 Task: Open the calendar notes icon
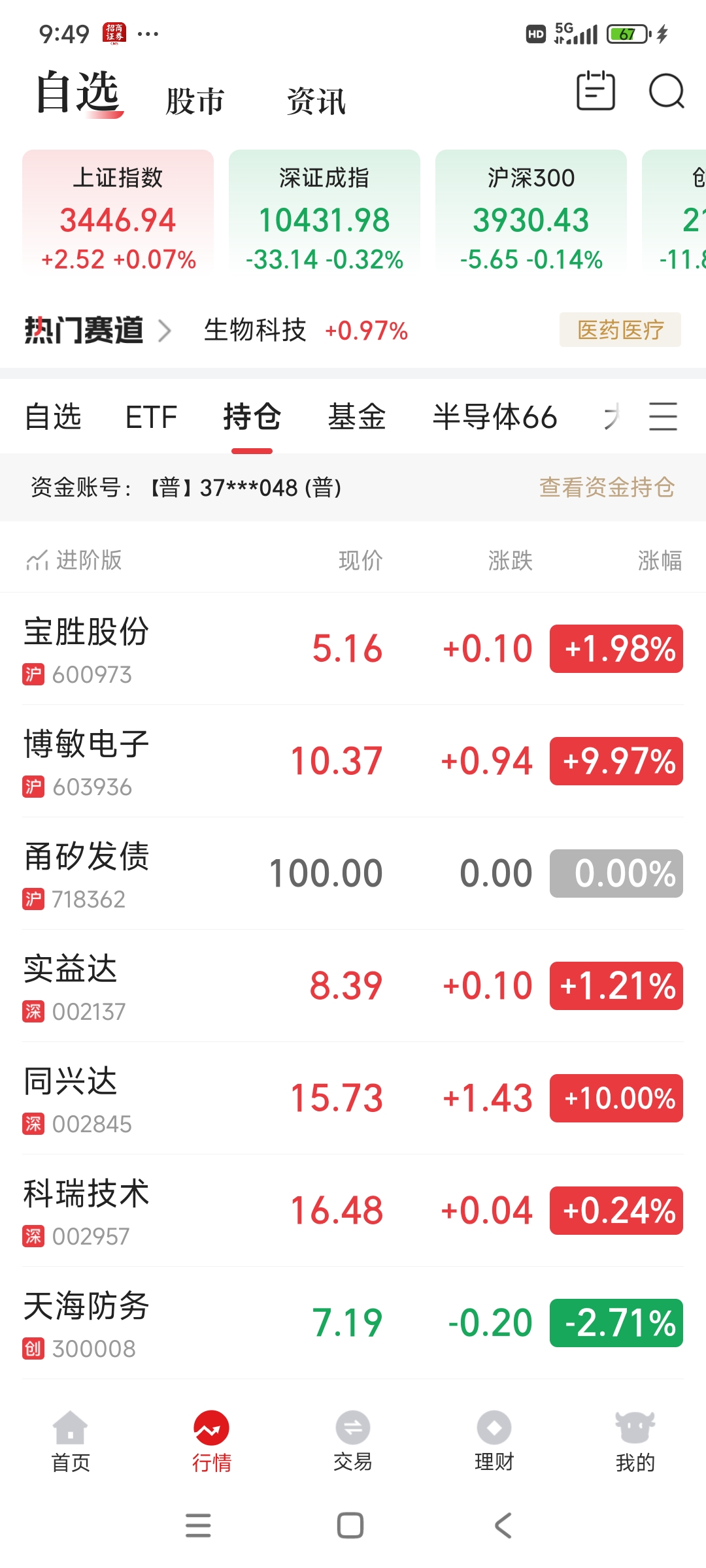596,91
